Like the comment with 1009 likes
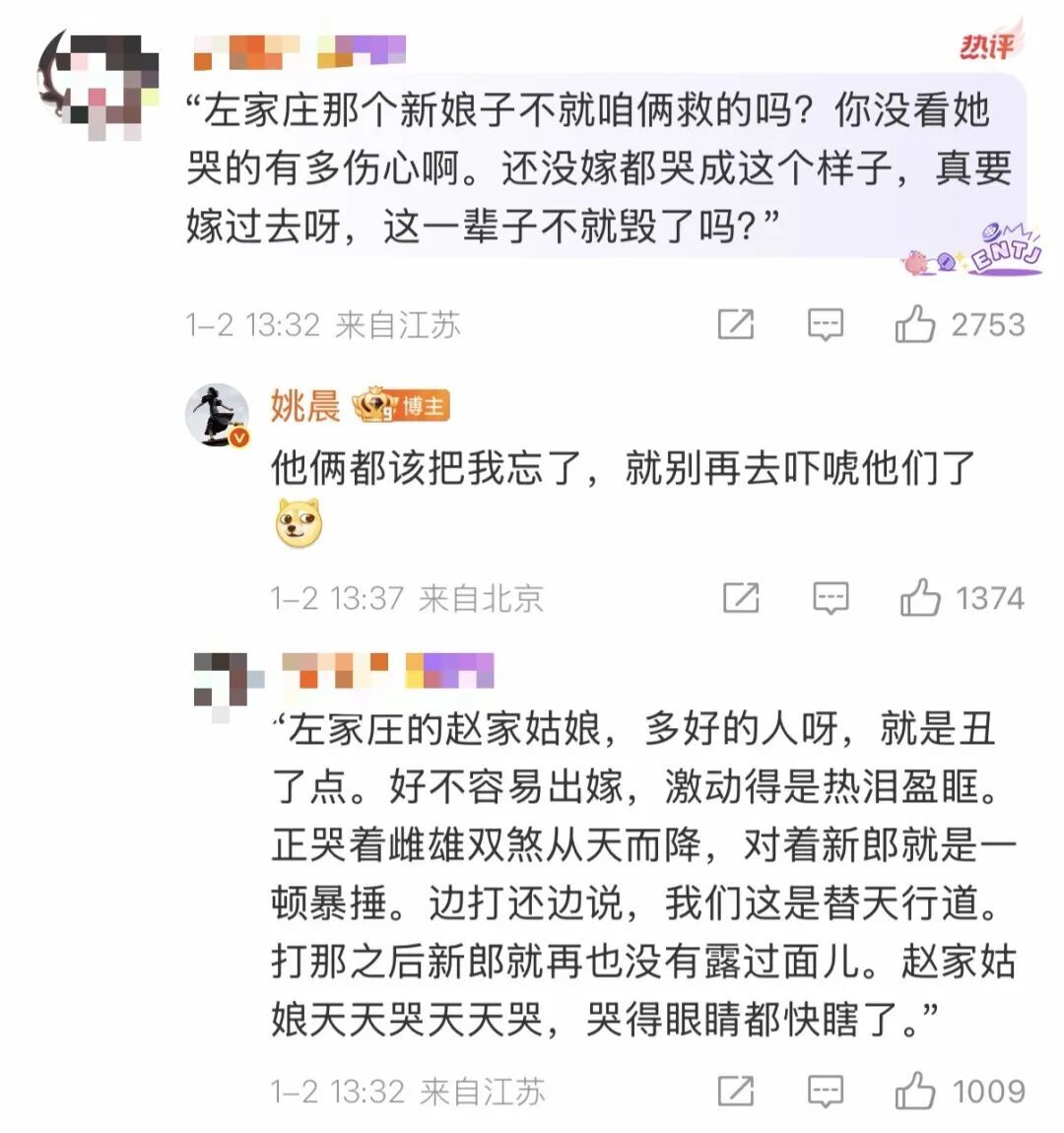The height and width of the screenshot is (1133, 1064). pos(915,1091)
